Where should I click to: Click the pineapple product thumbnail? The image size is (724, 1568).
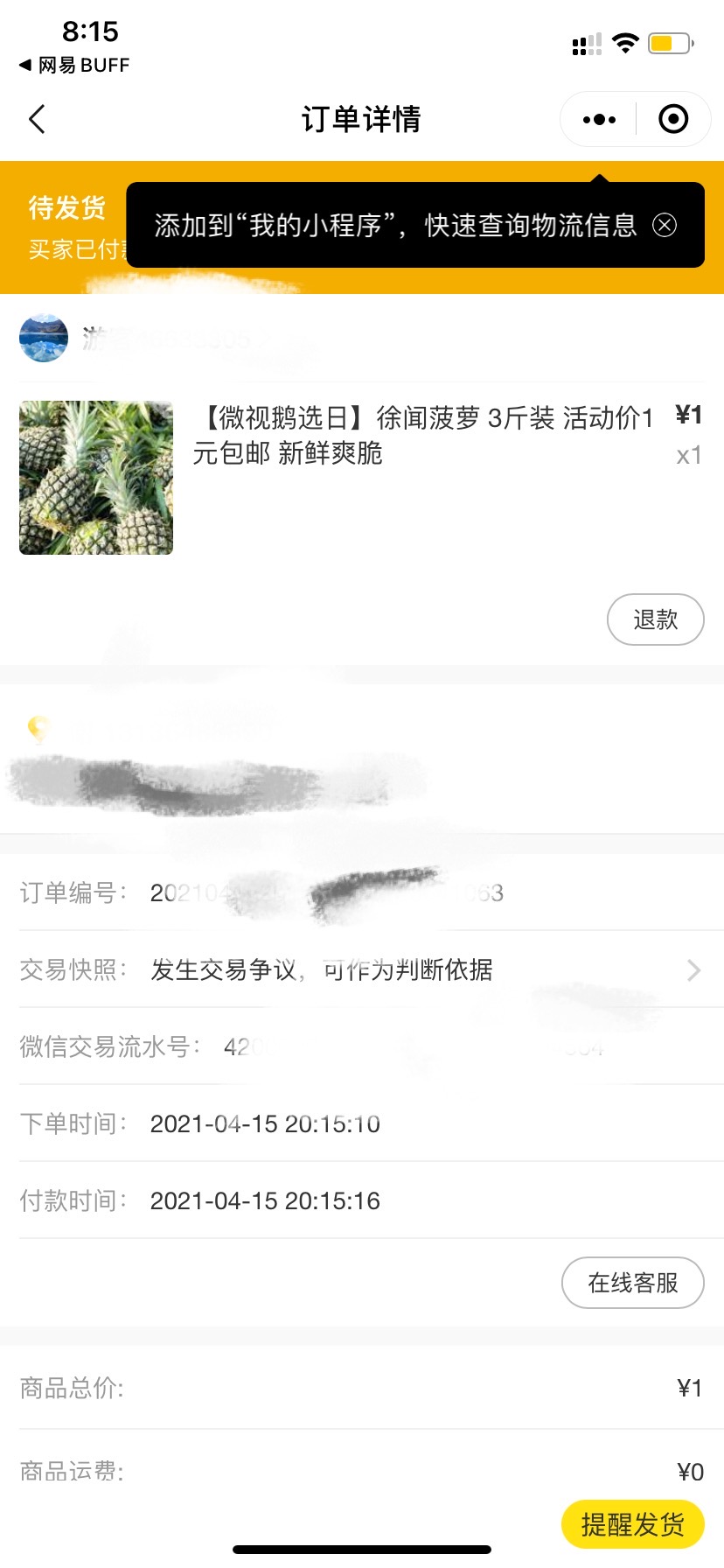(95, 478)
